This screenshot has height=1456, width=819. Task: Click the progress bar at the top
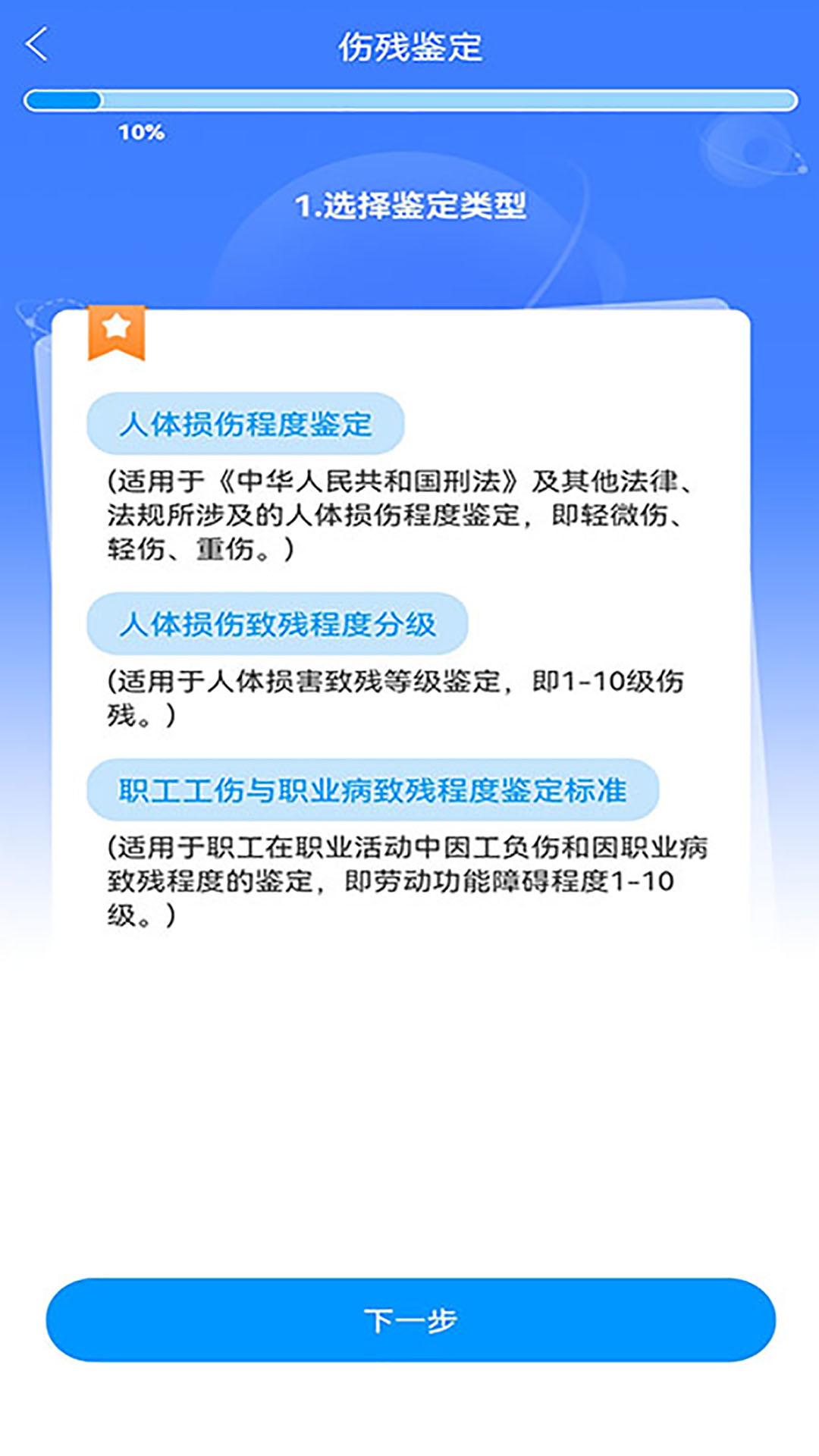click(x=409, y=101)
